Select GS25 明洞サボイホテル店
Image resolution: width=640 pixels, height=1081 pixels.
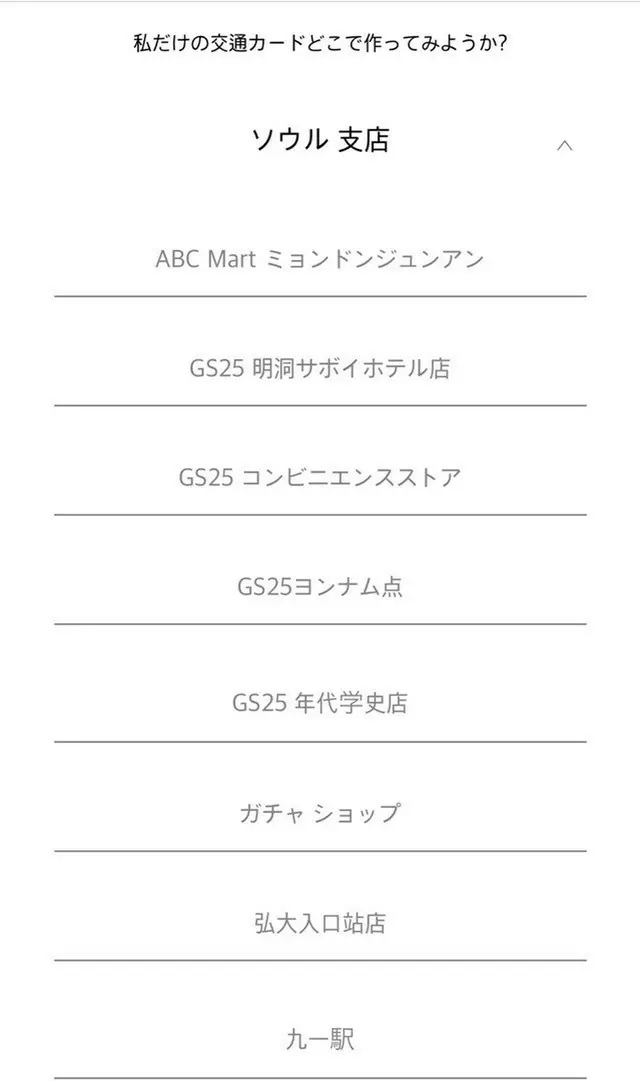[320, 368]
